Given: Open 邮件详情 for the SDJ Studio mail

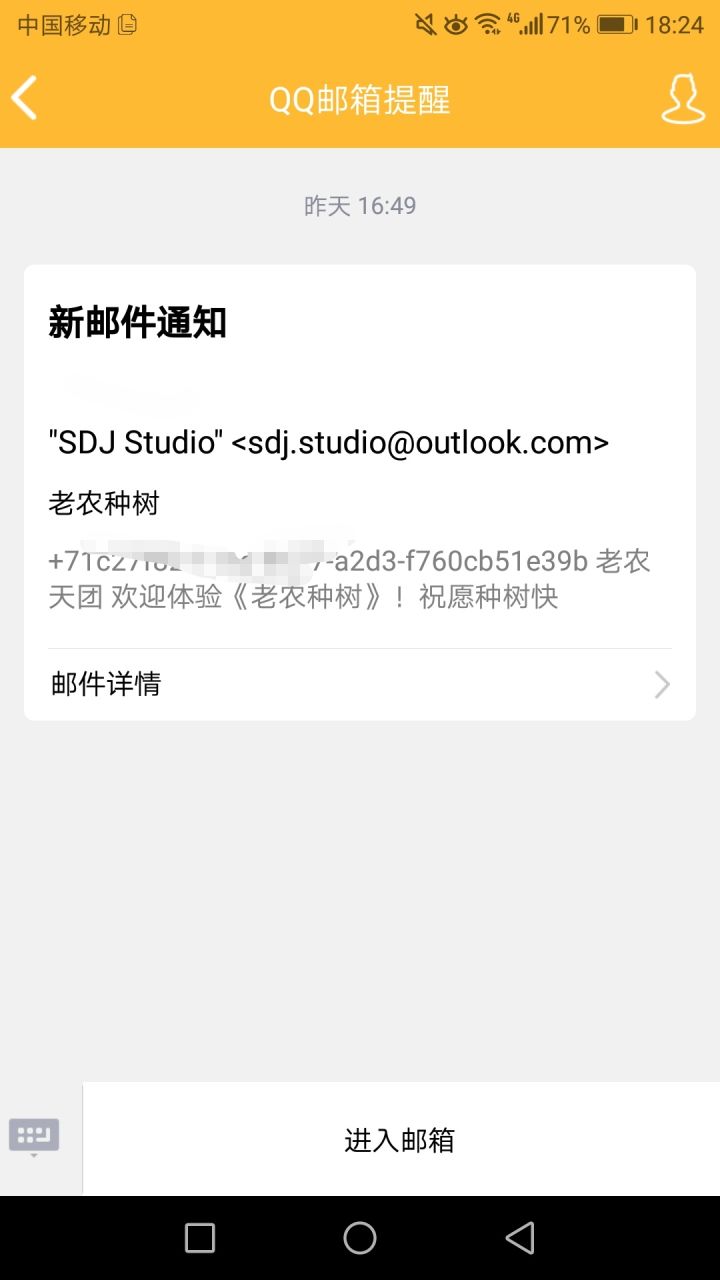Looking at the screenshot, I should [x=360, y=685].
